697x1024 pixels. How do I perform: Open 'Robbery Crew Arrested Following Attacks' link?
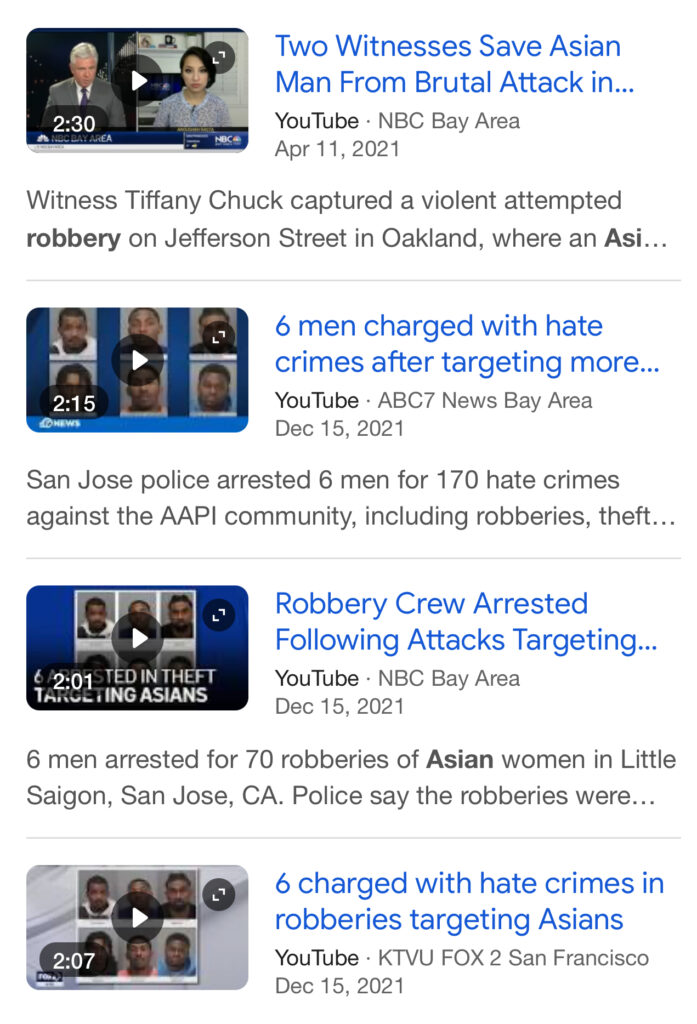pos(466,620)
